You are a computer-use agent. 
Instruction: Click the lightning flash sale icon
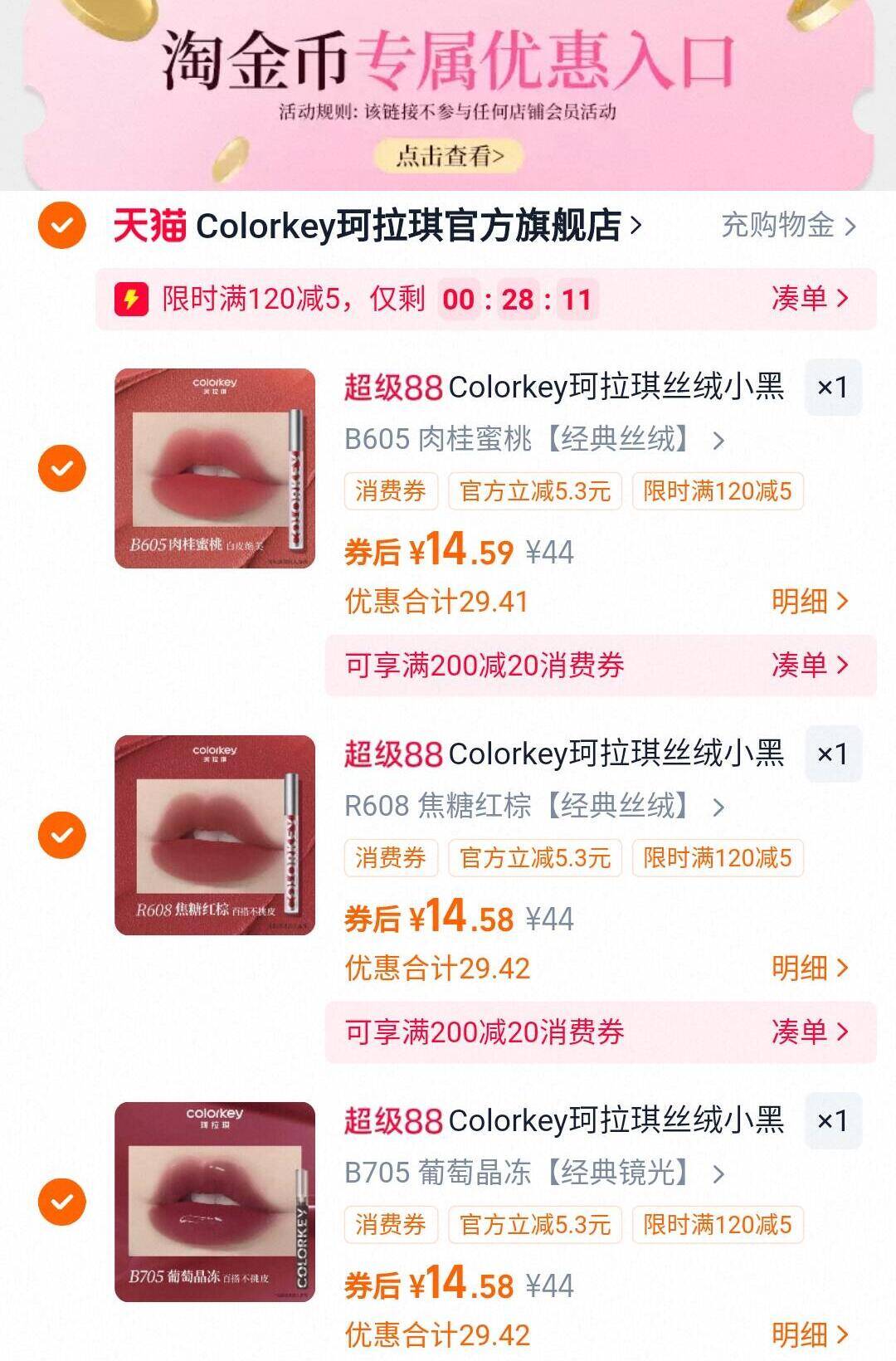(x=131, y=300)
